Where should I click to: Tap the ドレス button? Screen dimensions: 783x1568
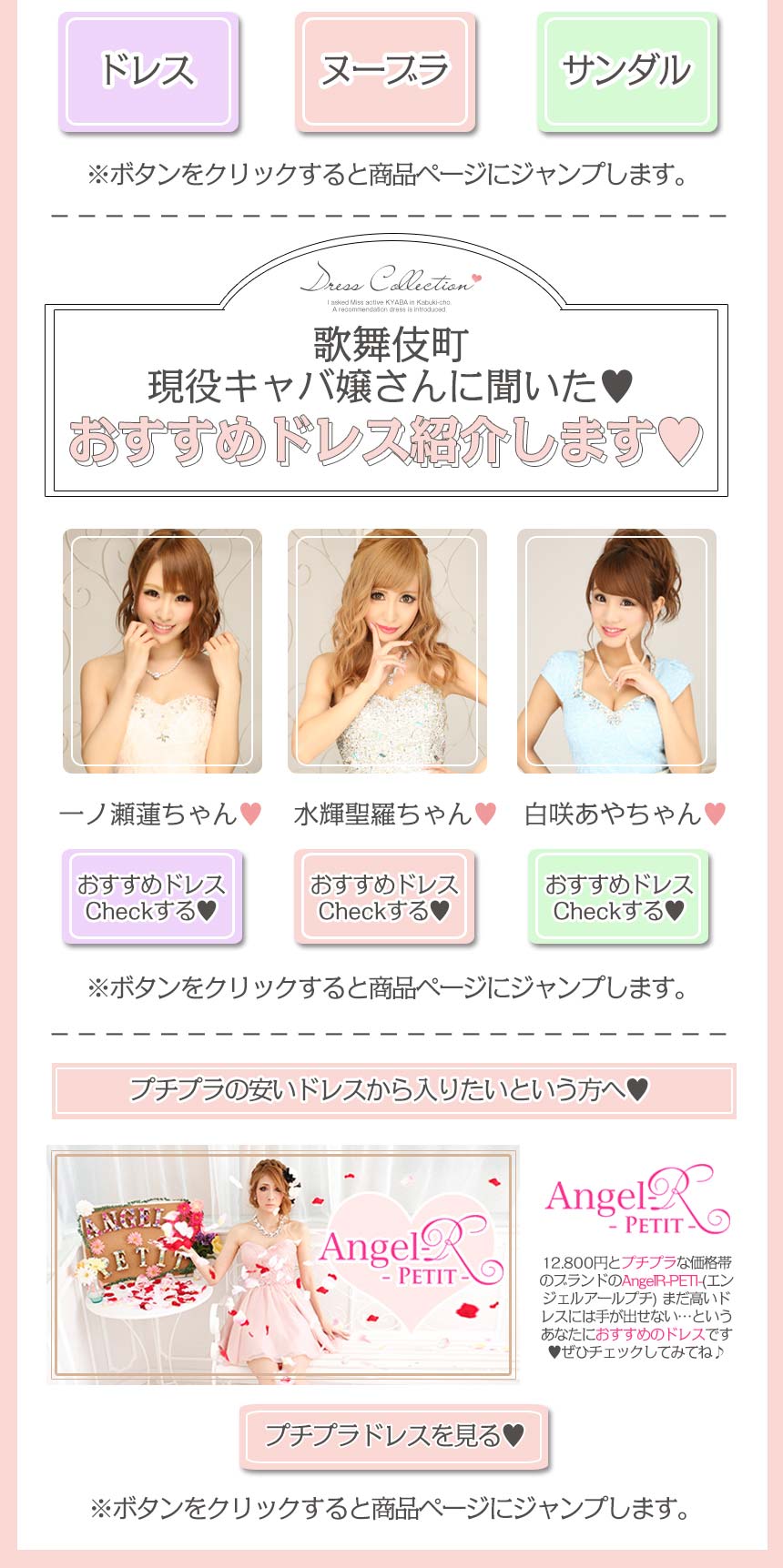[x=148, y=72]
